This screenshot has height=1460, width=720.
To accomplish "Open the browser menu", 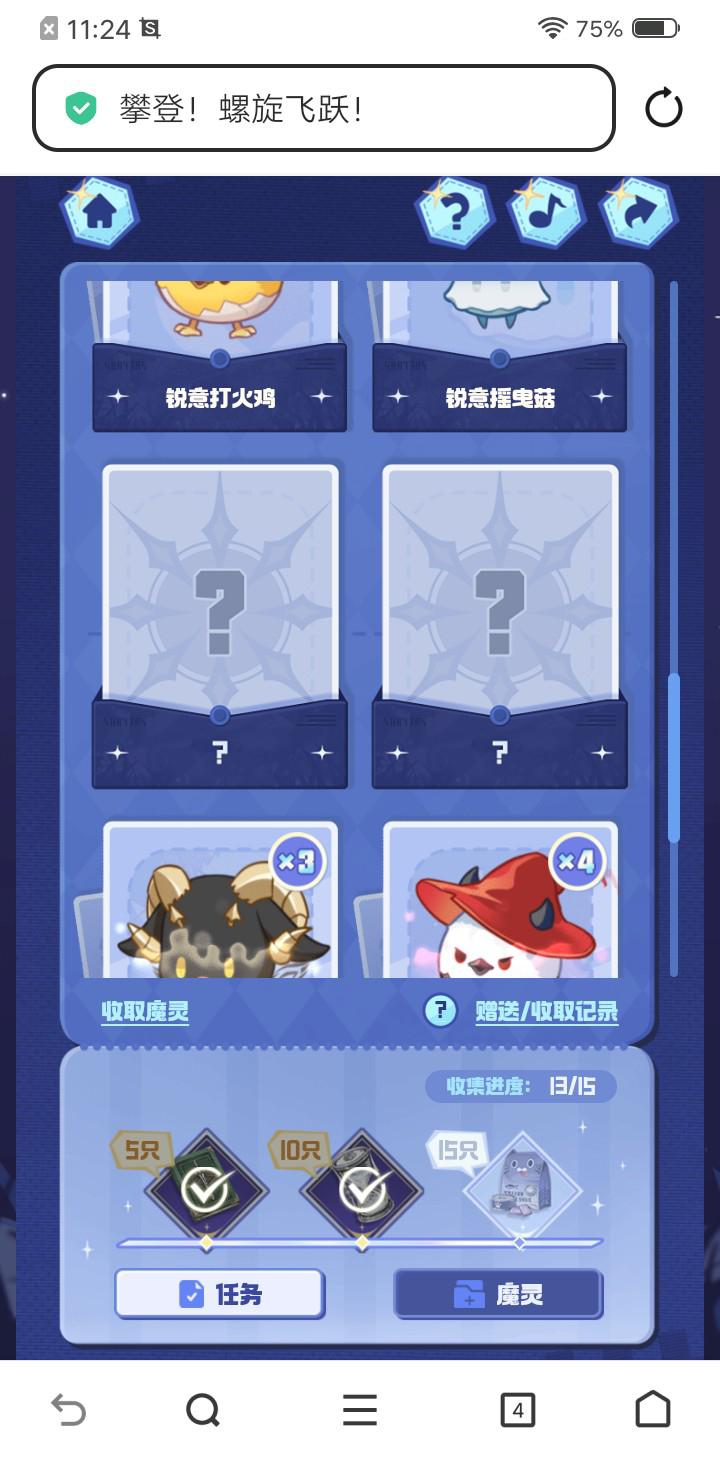I will tap(360, 1410).
